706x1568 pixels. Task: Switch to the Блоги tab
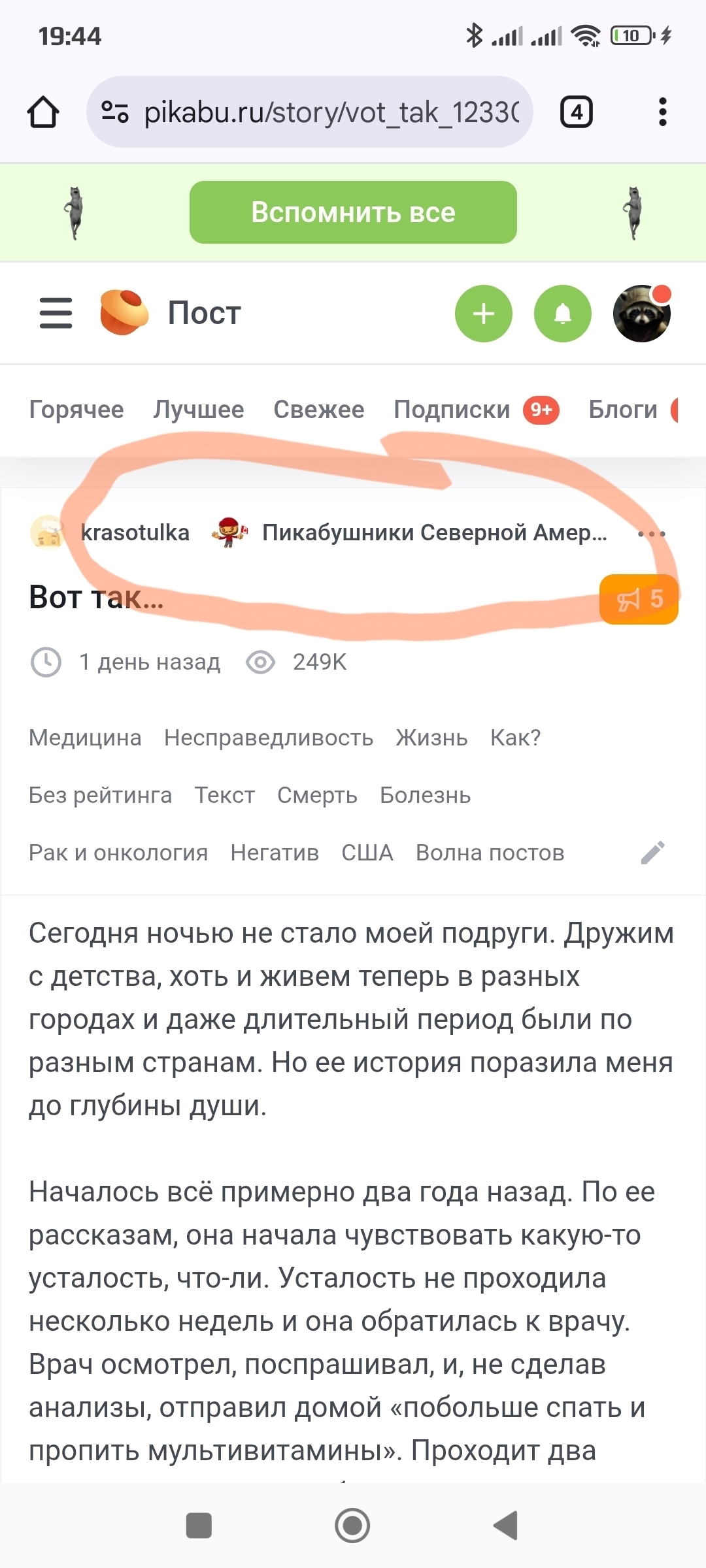click(x=623, y=410)
